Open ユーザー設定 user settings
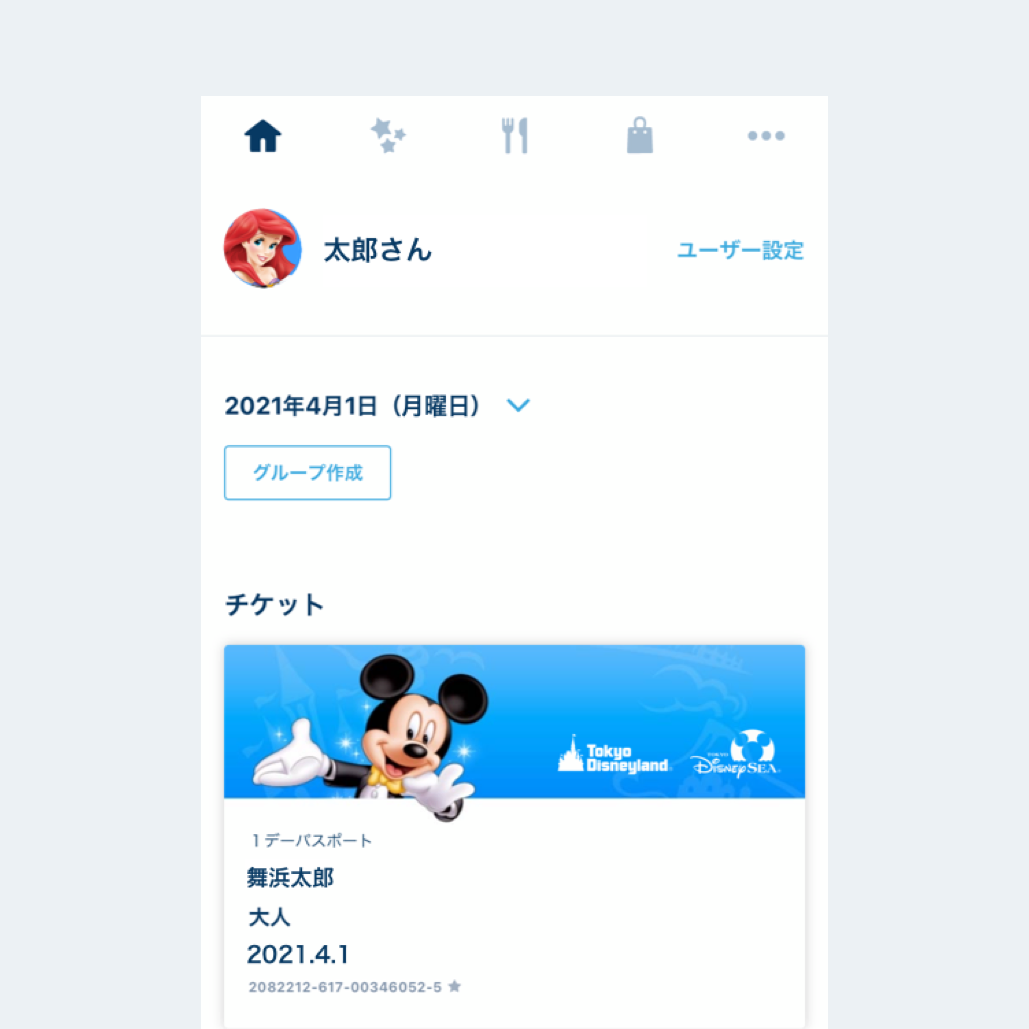The height and width of the screenshot is (1029, 1029). click(740, 250)
